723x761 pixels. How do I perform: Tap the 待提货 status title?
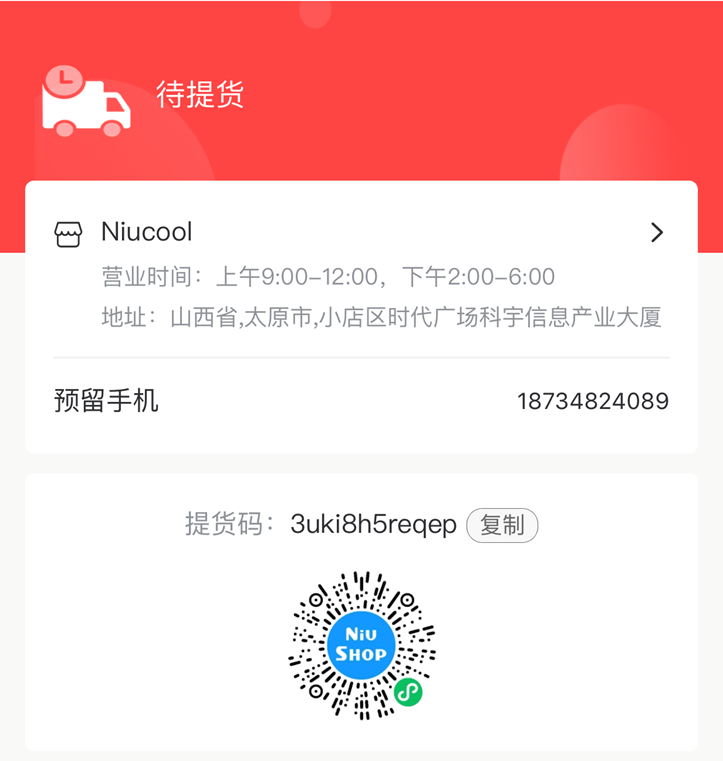[200, 94]
